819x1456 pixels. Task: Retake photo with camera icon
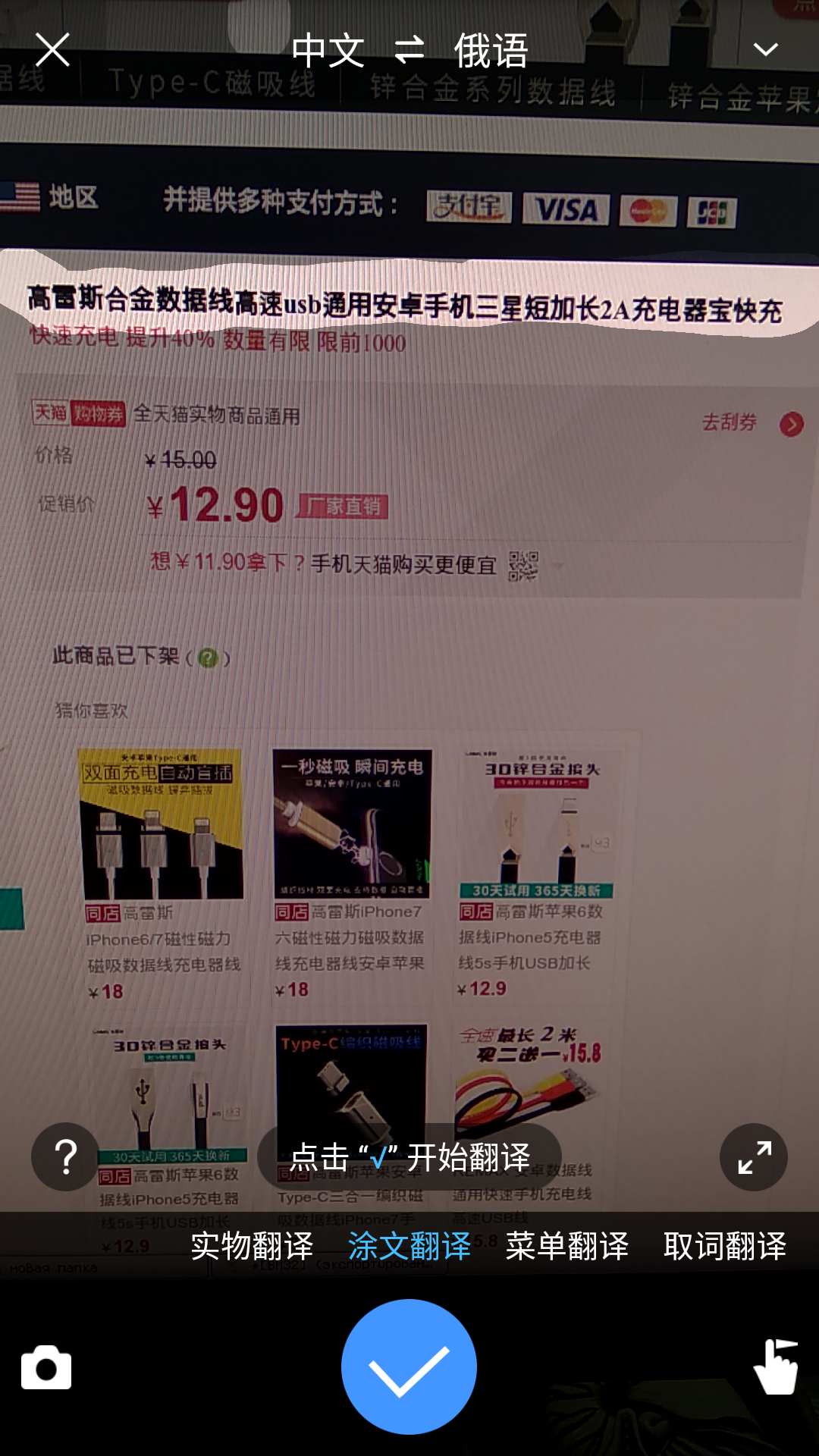point(46,1368)
